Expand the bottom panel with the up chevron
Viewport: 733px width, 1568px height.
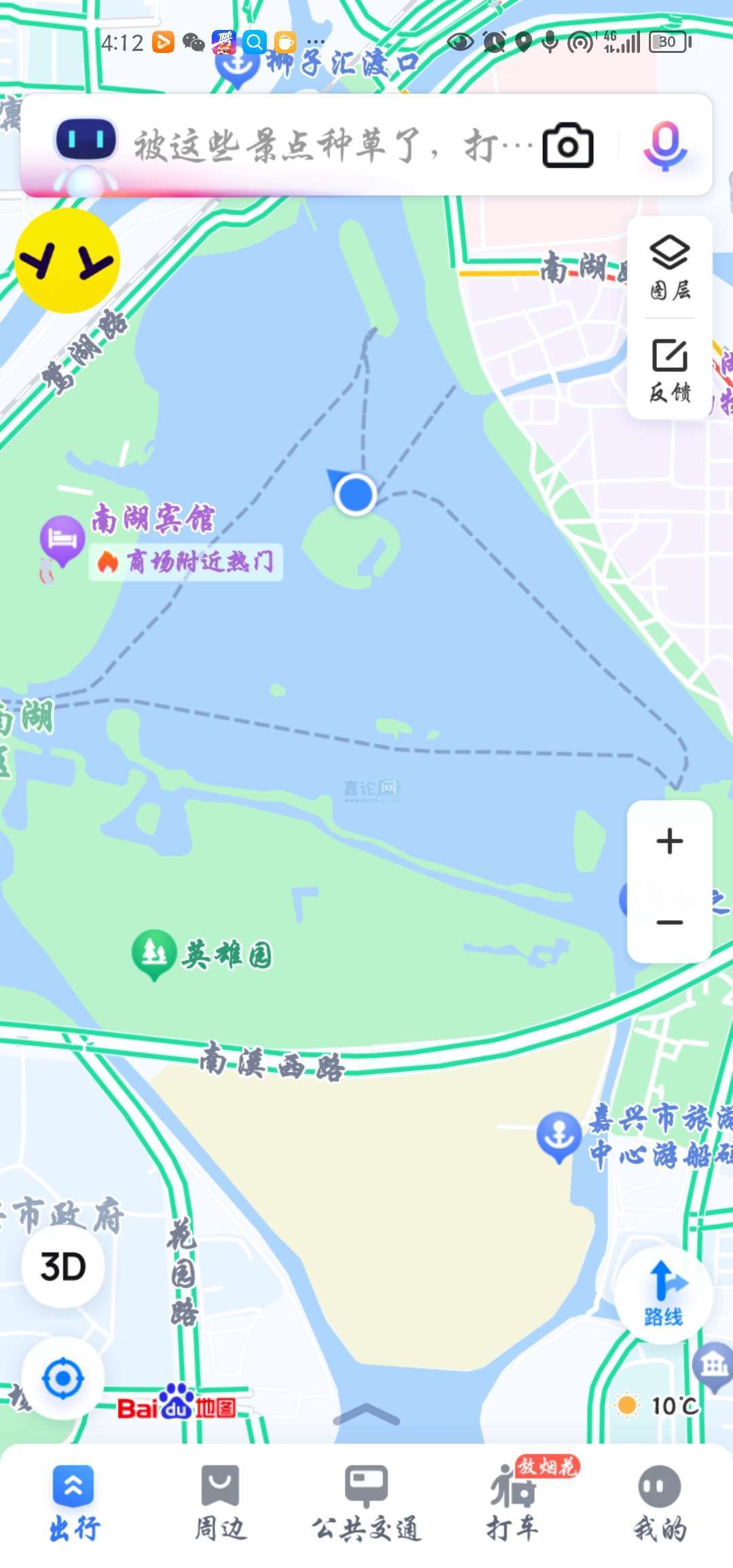366,1414
